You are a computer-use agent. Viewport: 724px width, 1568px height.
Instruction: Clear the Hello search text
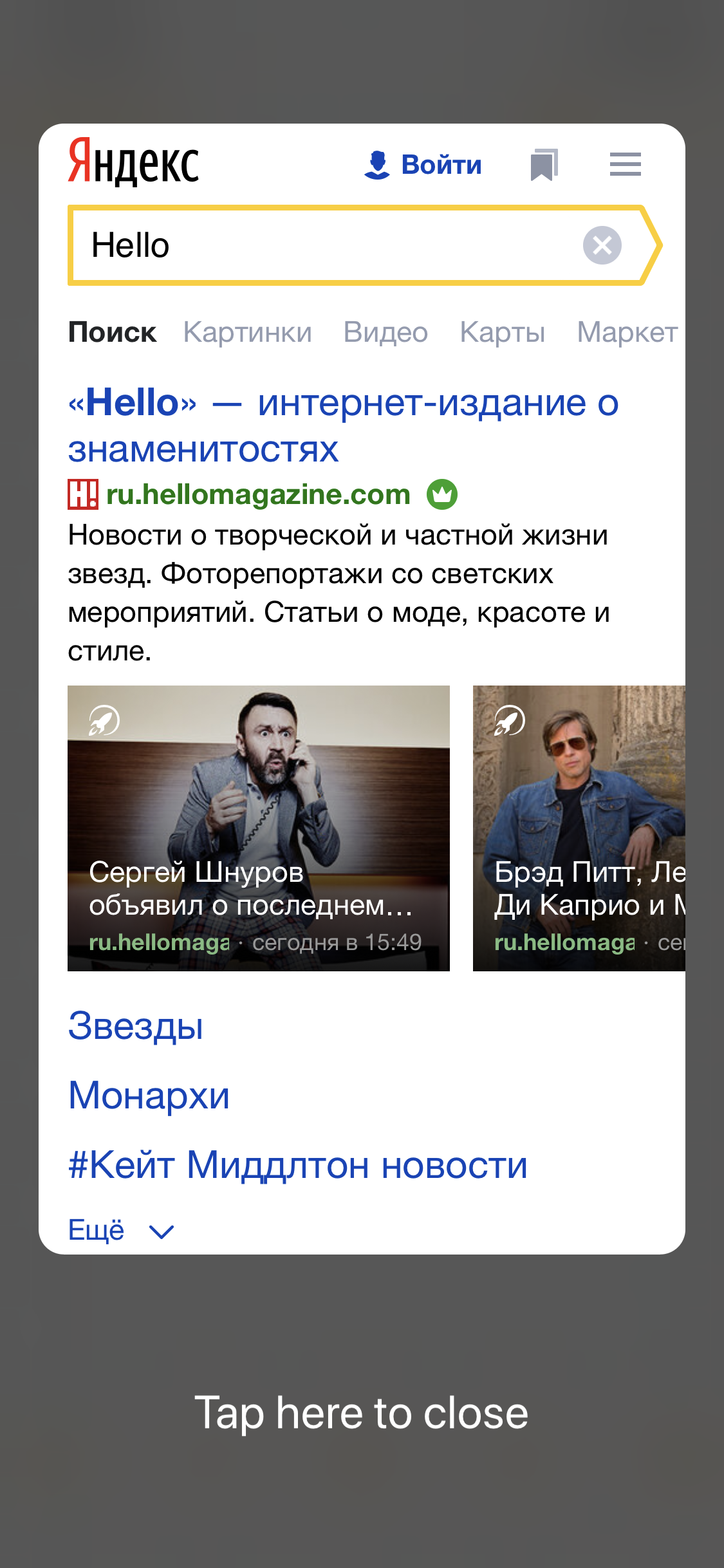pyautogui.click(x=602, y=245)
